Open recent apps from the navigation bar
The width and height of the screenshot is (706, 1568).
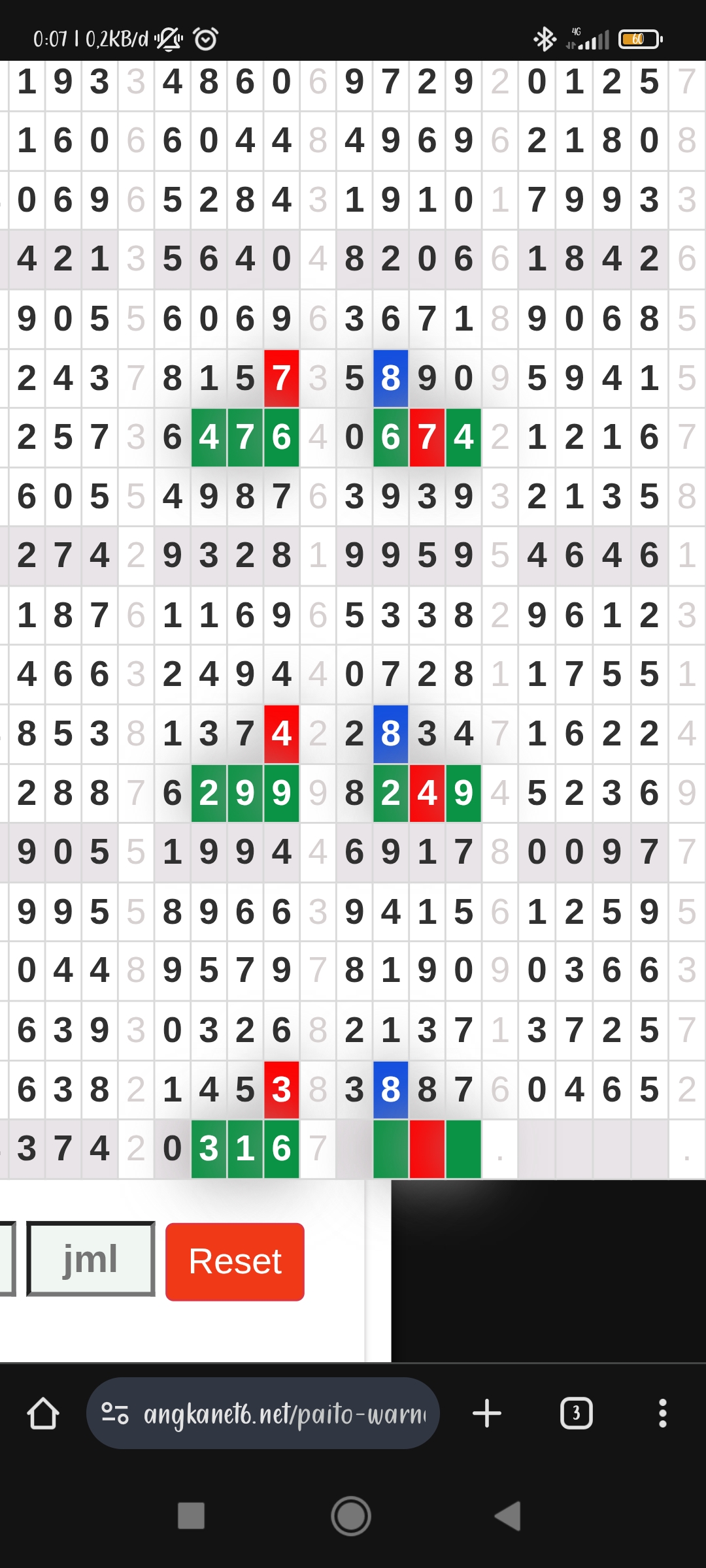(191, 1516)
